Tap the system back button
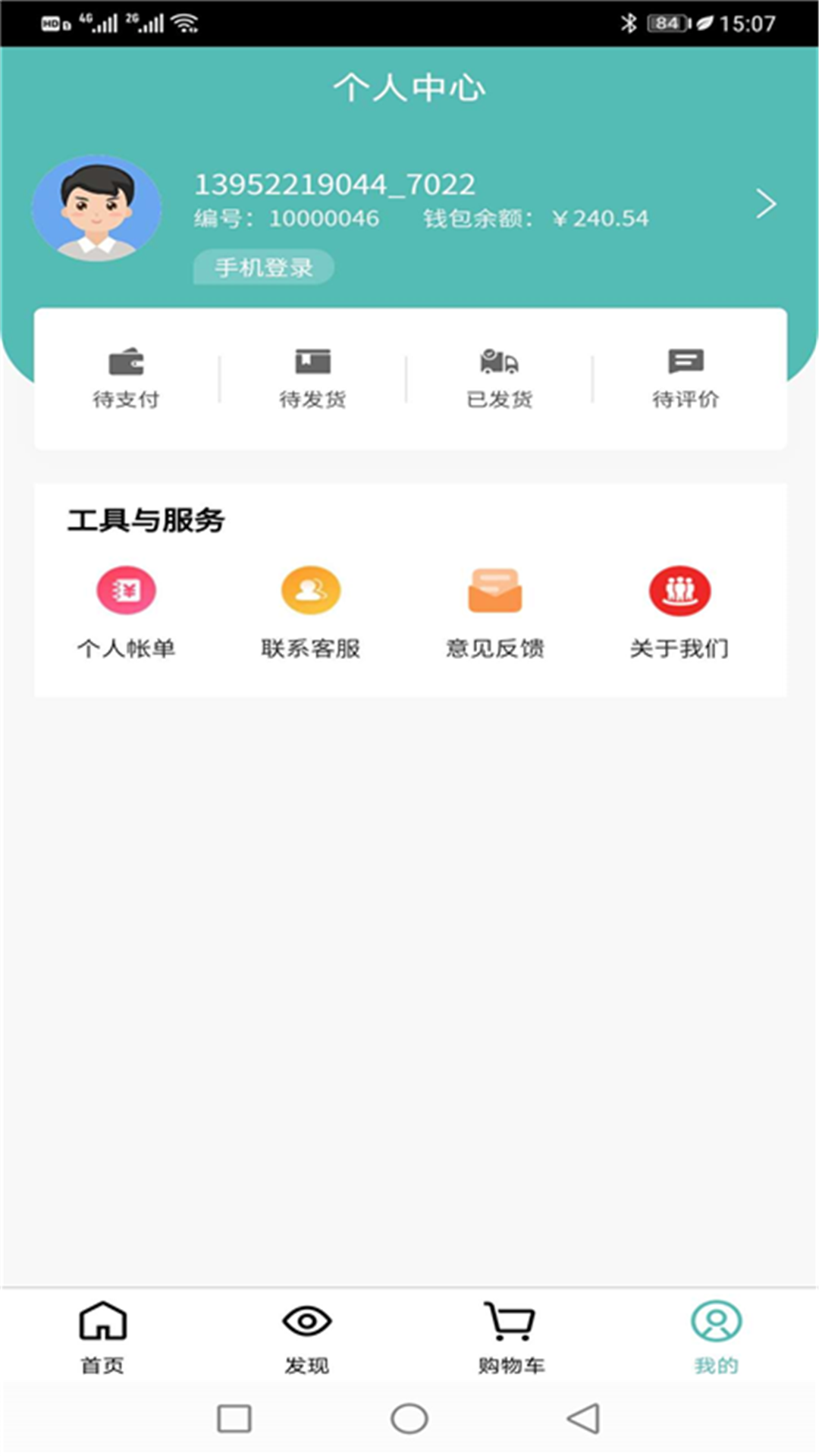The height and width of the screenshot is (1456, 819). pyautogui.click(x=583, y=1418)
